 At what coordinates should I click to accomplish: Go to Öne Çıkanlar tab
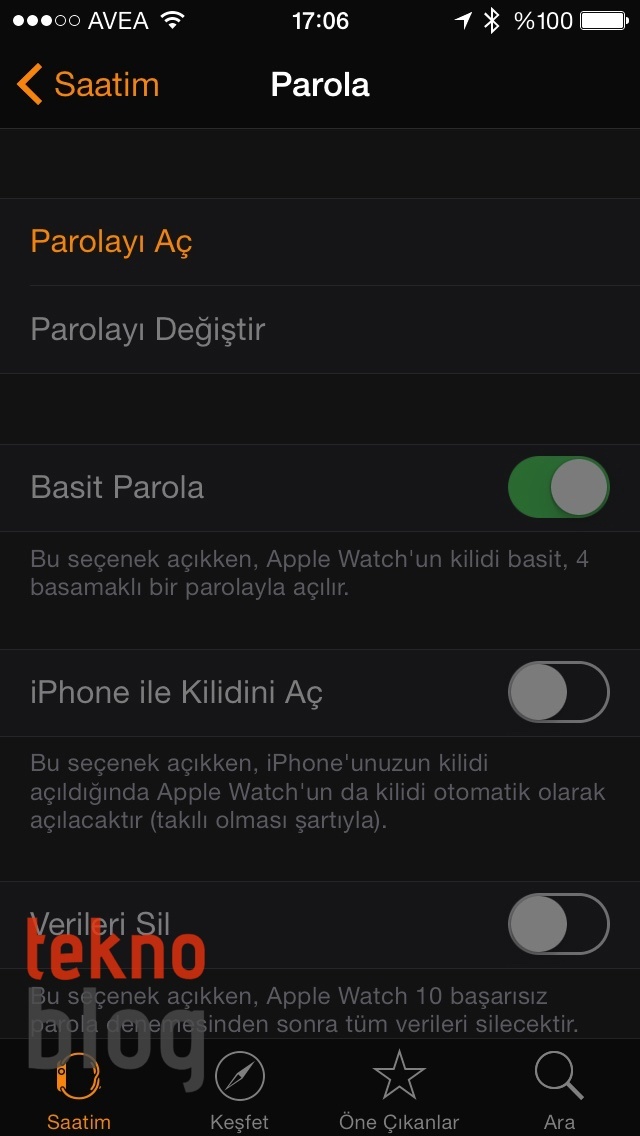399,1090
